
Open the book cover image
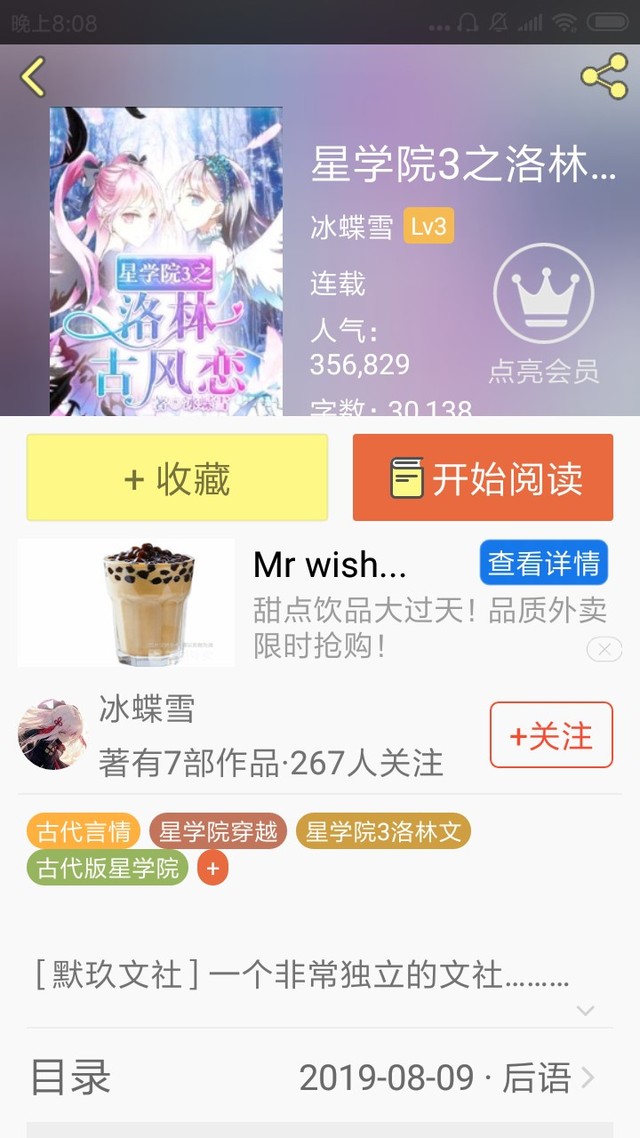166,262
